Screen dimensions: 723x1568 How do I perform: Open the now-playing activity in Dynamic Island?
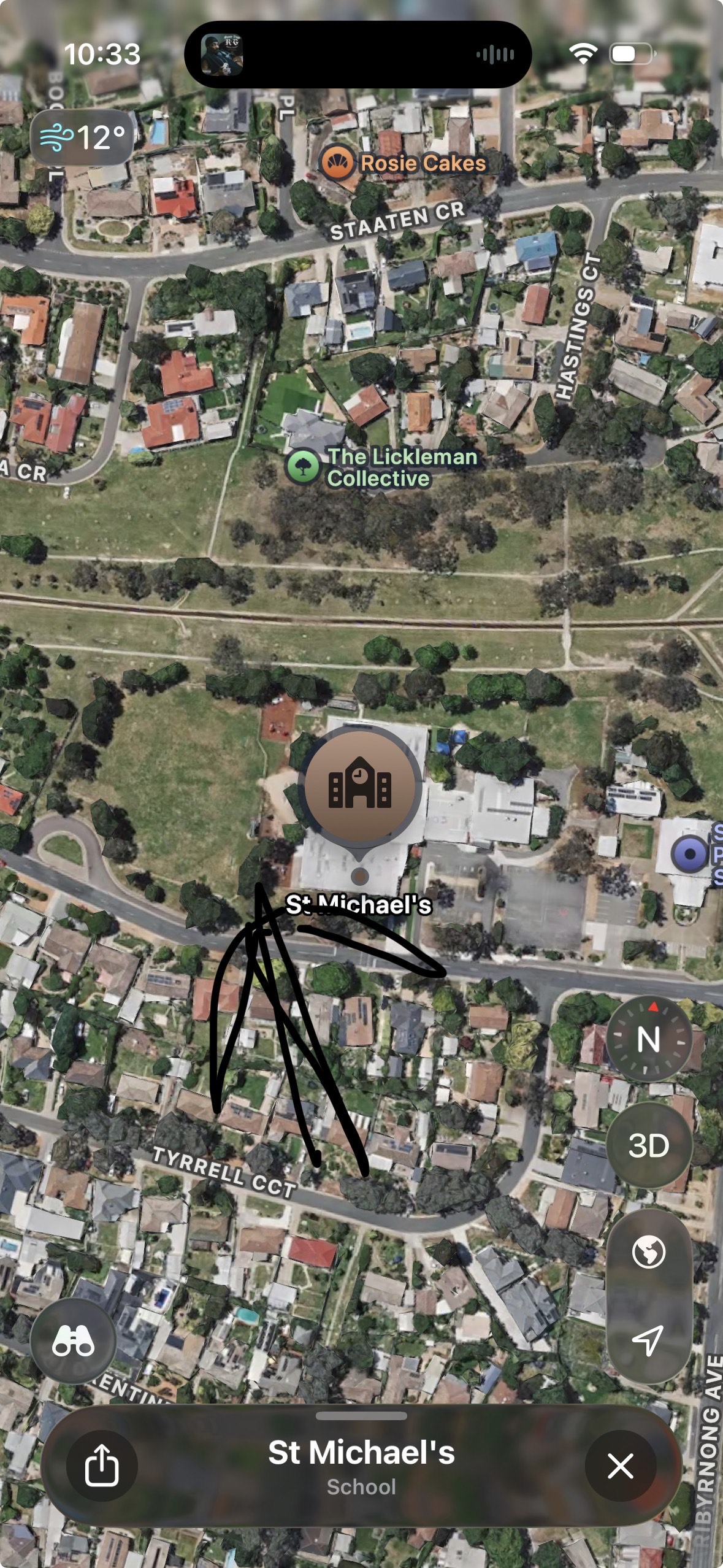pyautogui.click(x=358, y=55)
